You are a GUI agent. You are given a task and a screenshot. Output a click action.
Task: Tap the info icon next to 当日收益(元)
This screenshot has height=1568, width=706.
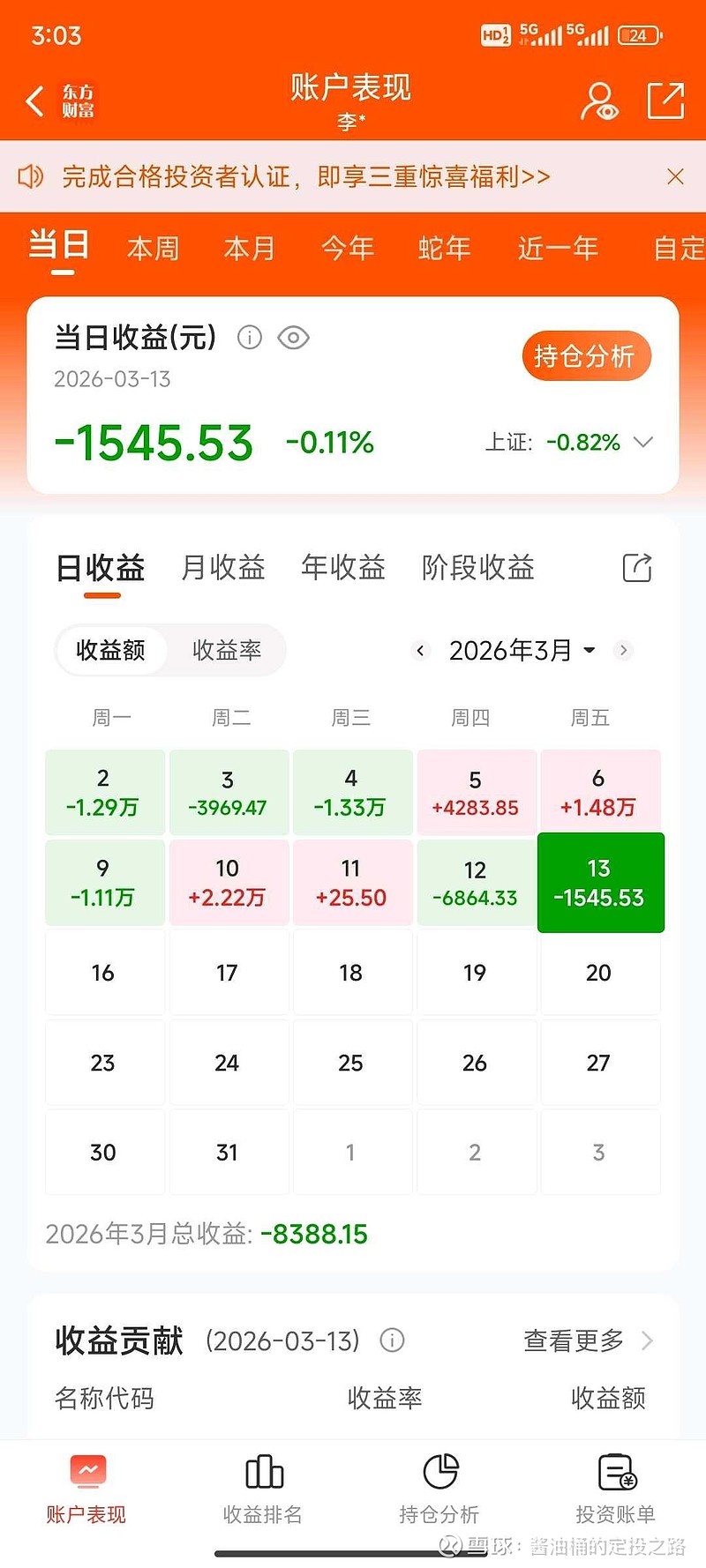coord(250,338)
